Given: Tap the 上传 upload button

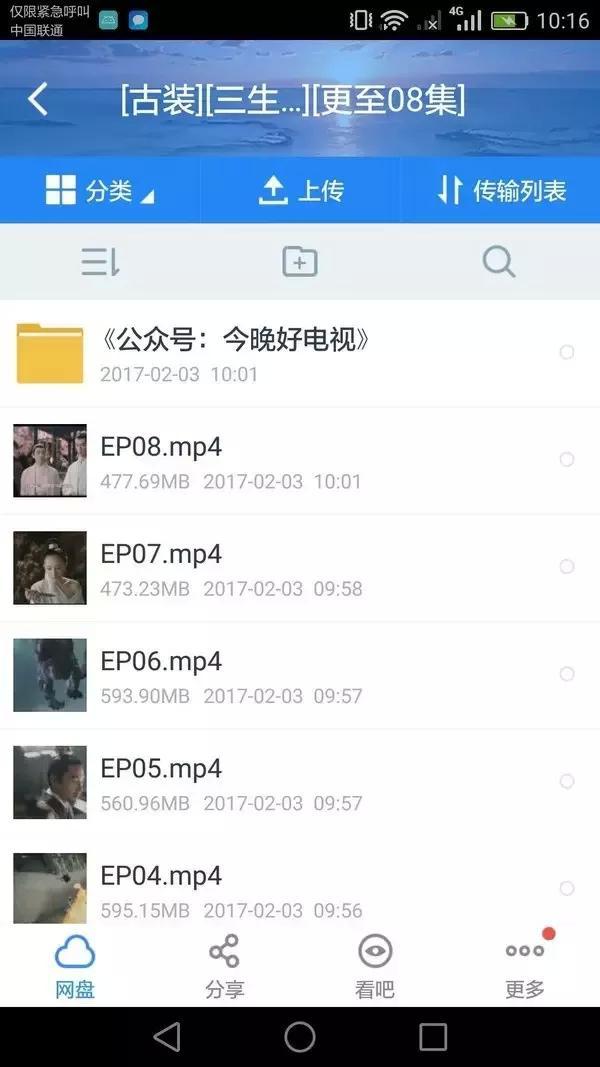Looking at the screenshot, I should 300,190.
